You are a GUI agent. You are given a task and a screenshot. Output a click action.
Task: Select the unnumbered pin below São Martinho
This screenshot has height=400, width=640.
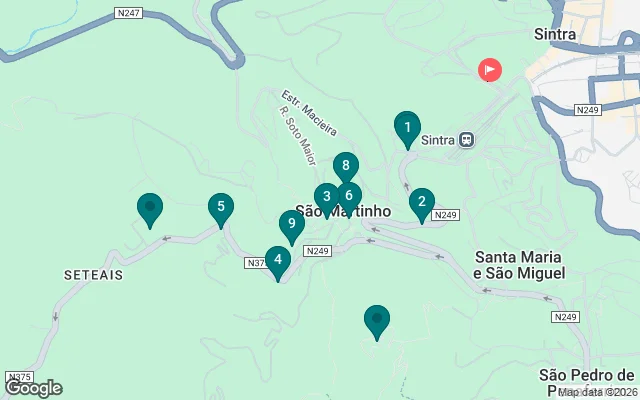pyautogui.click(x=377, y=320)
